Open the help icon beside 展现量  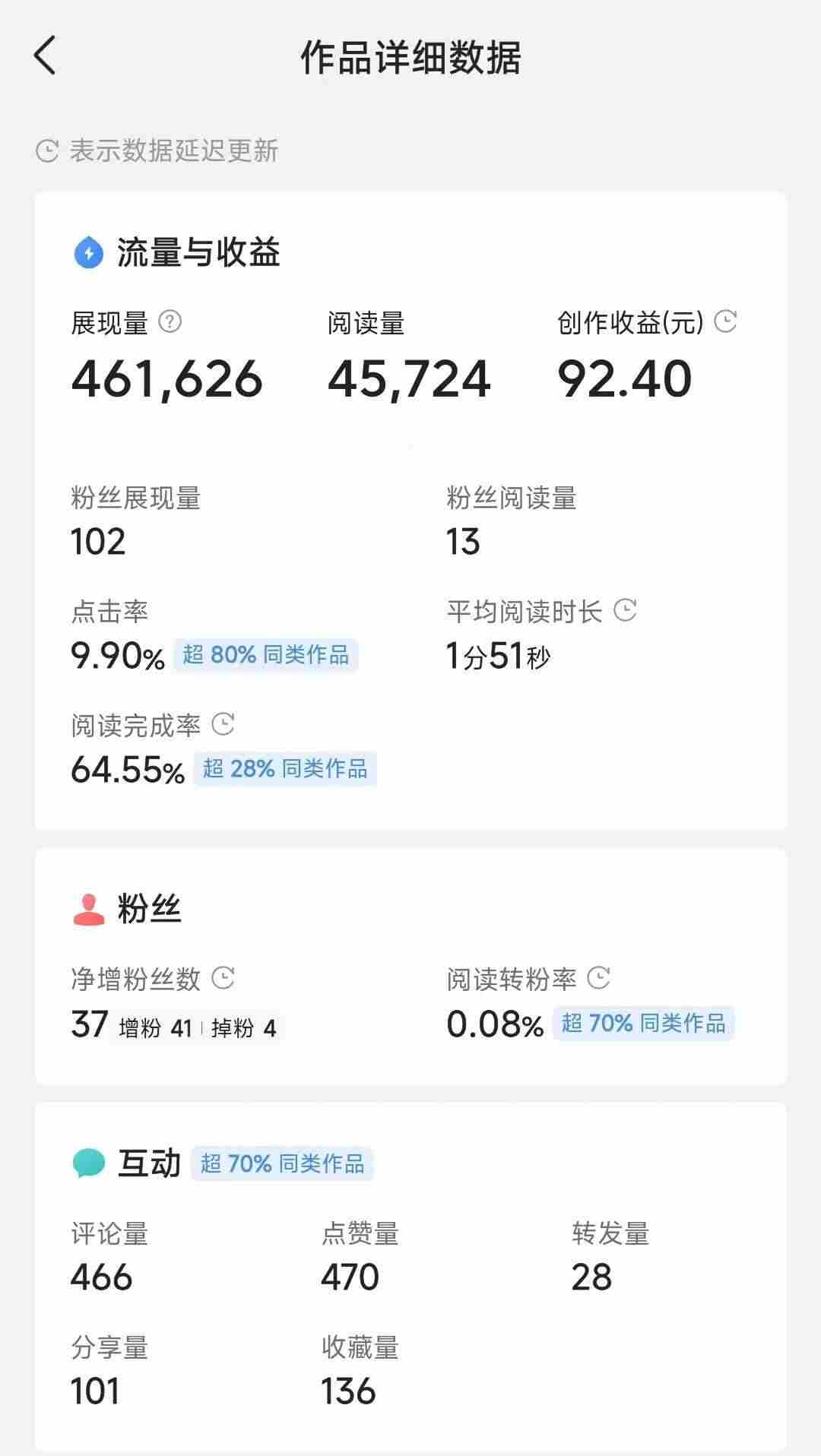pos(170,321)
